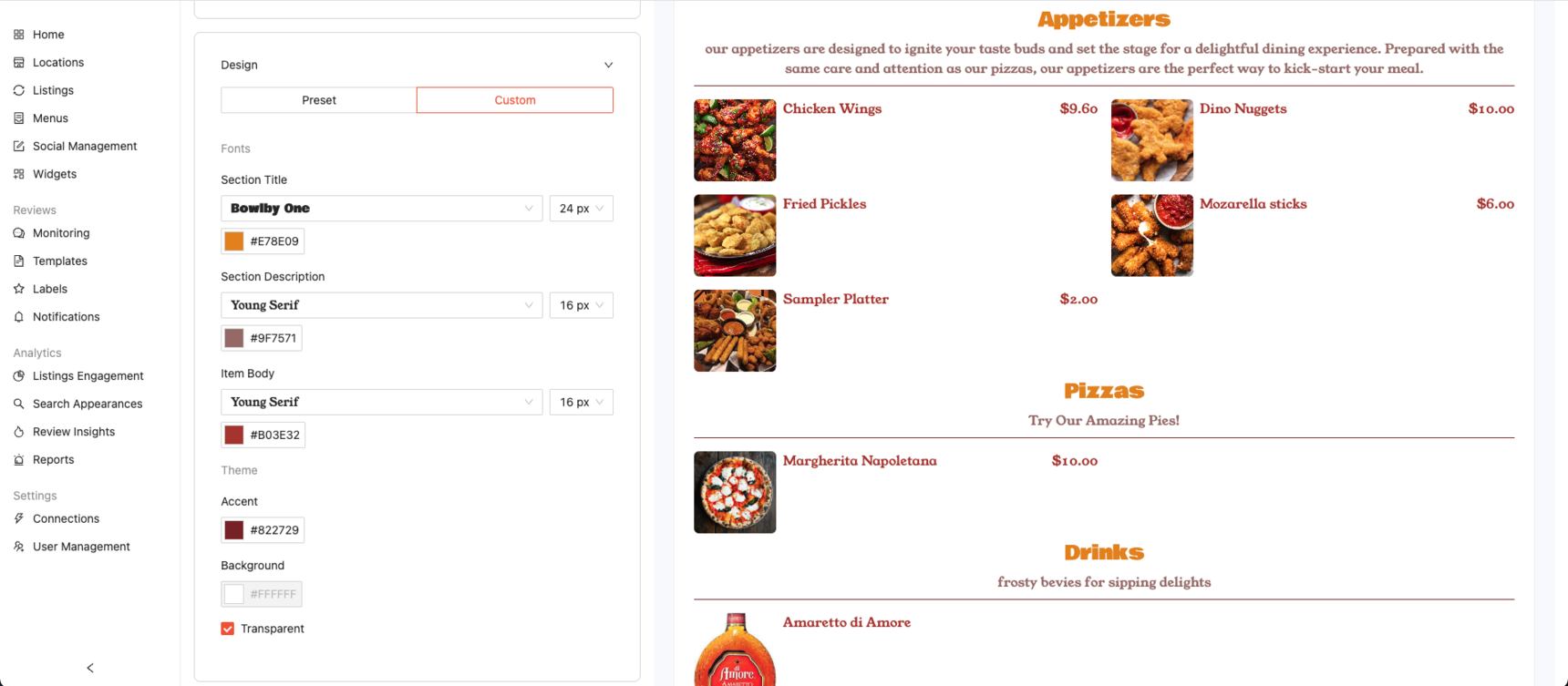This screenshot has height=686, width=1568.
Task: Pick the Section Description color #9F7571
Action: [262, 338]
